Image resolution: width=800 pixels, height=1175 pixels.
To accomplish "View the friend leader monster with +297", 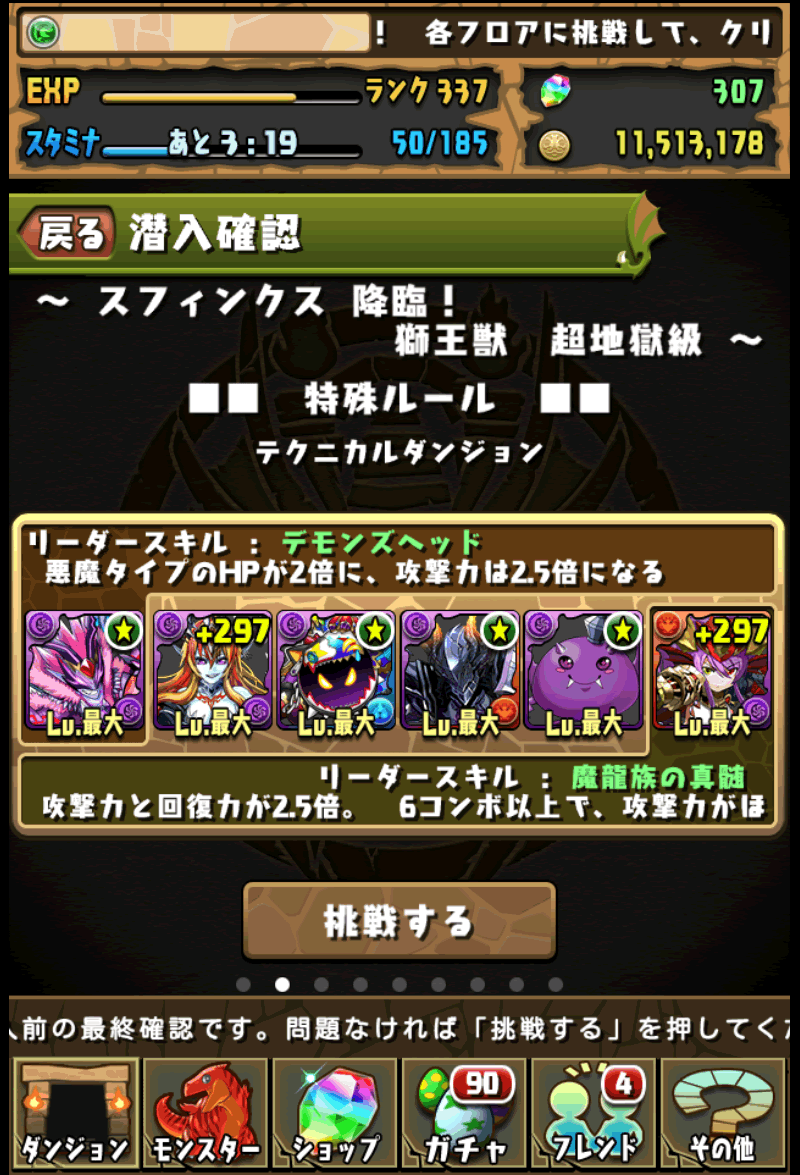I will click(711, 674).
